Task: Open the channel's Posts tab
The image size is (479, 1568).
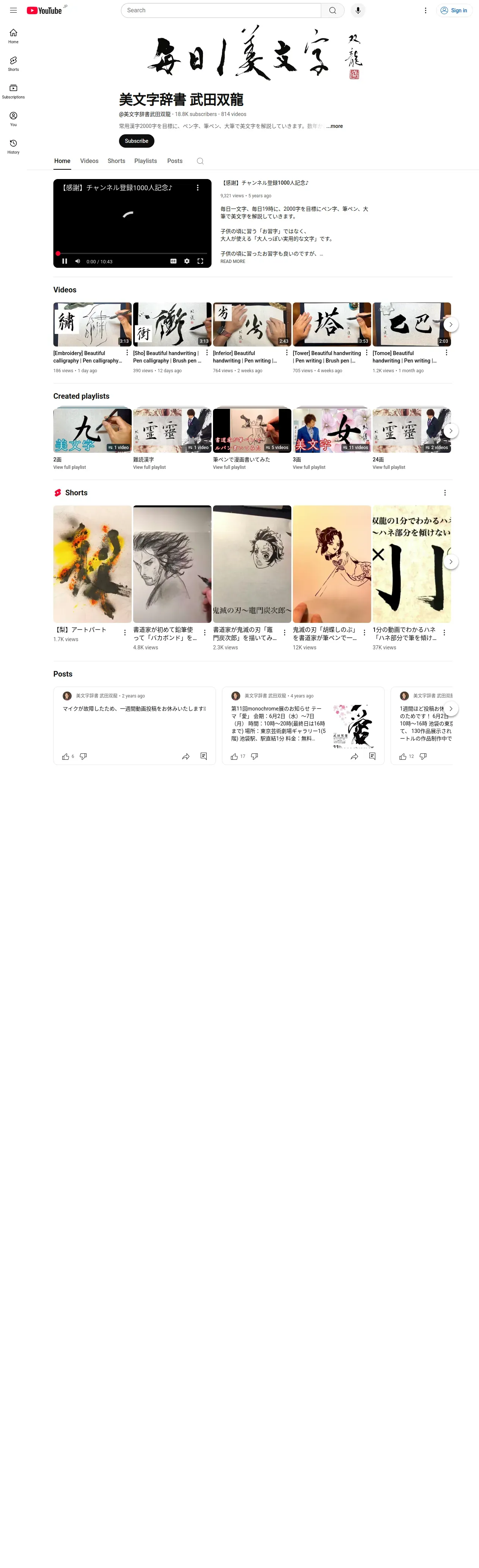Action: (x=175, y=161)
